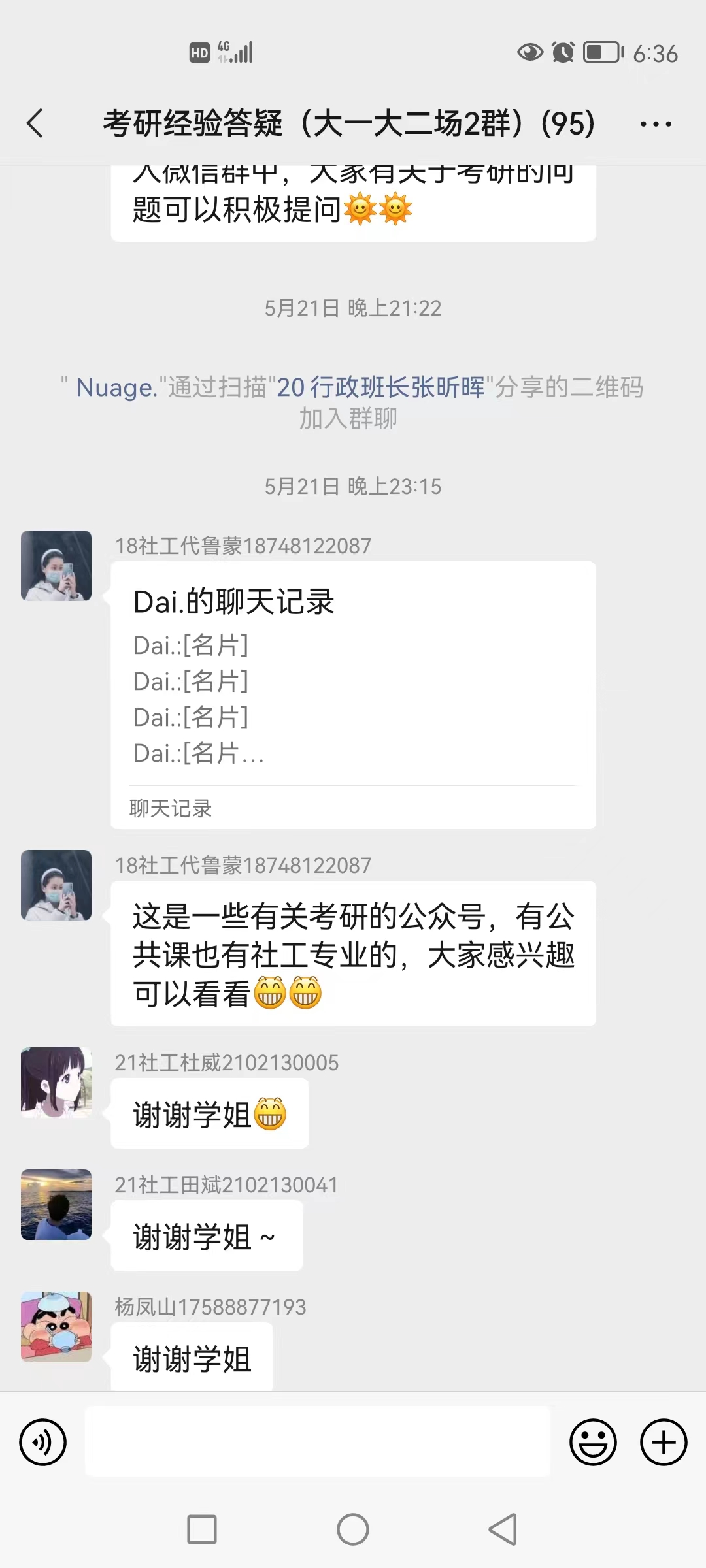Focus the message text field
This screenshot has height=1568, width=706.
coord(318,1442)
